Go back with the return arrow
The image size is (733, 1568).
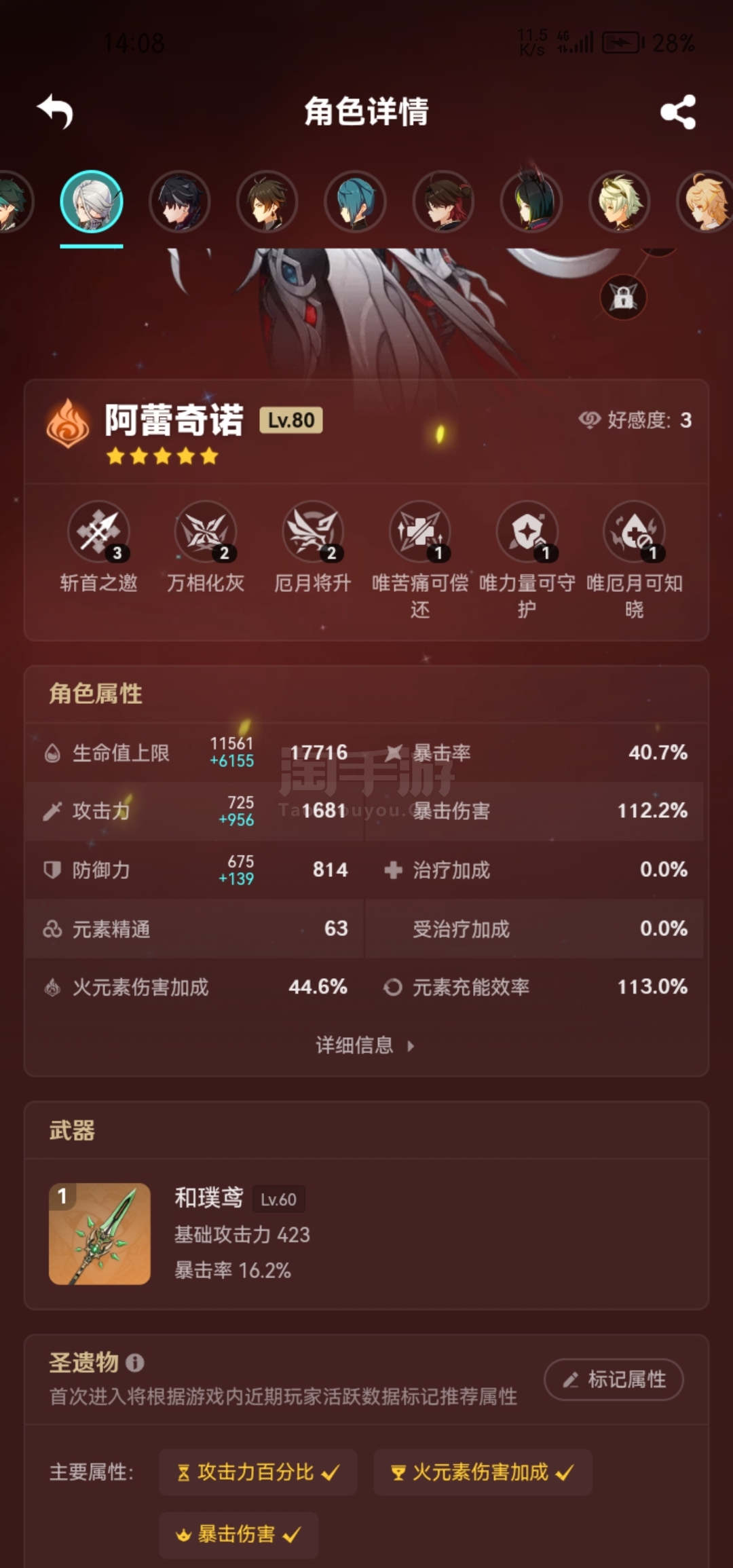[x=56, y=111]
